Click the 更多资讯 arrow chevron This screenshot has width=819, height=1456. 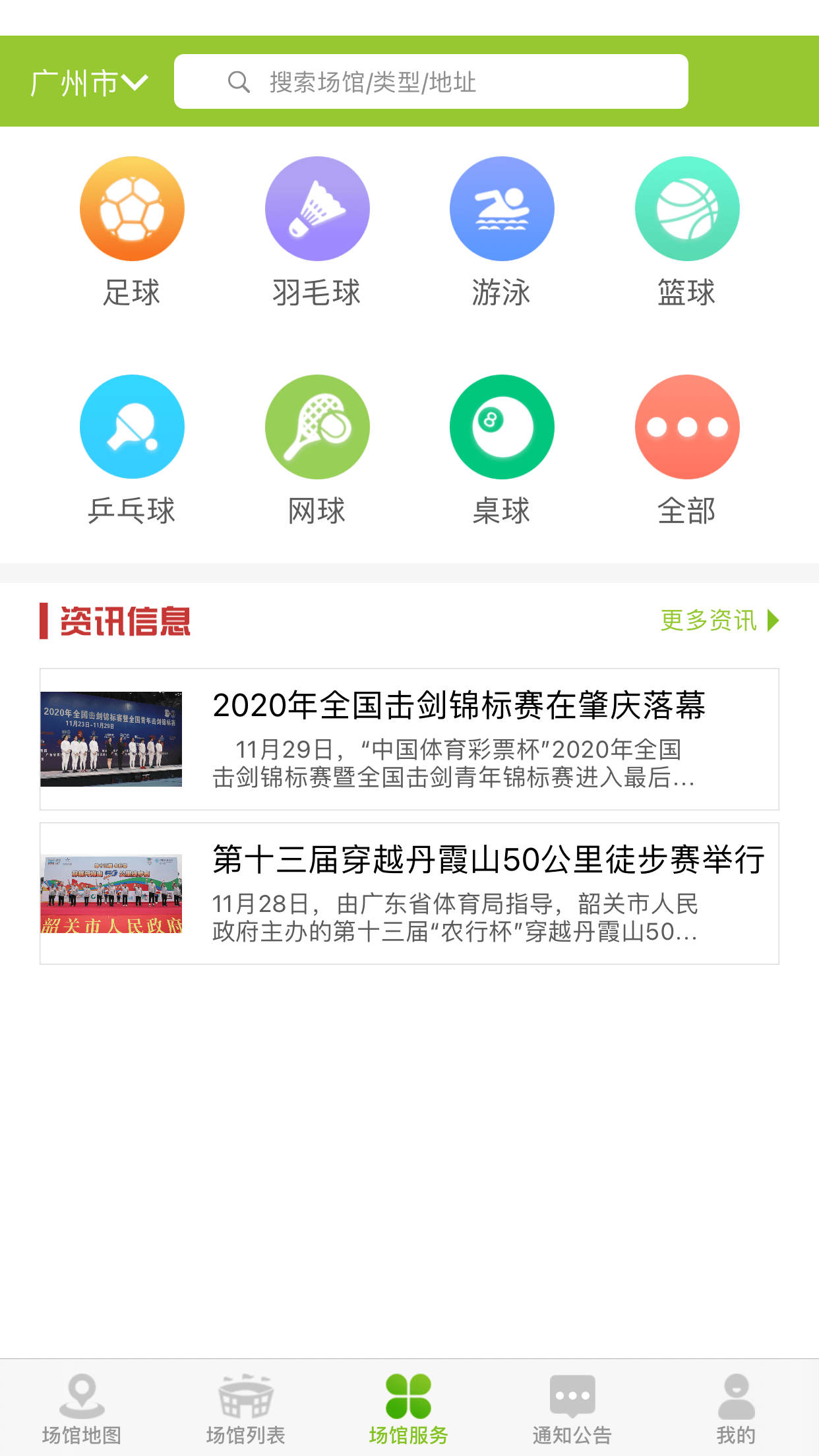[773, 619]
